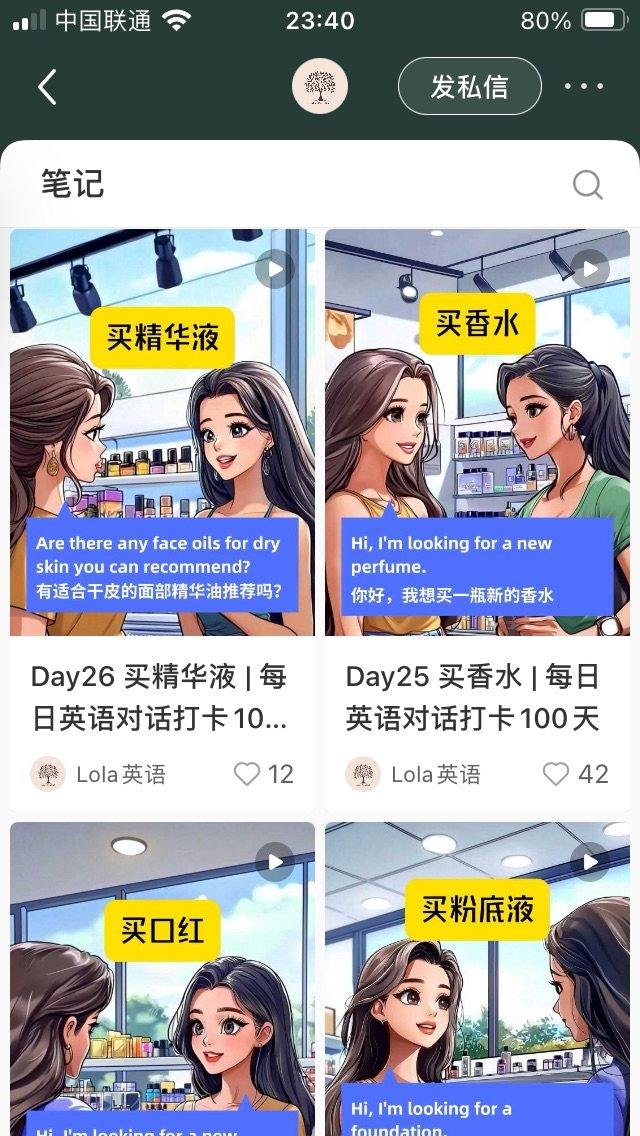The width and height of the screenshot is (640, 1136).
Task: Like the Day25 买香水 note
Action: point(556,774)
